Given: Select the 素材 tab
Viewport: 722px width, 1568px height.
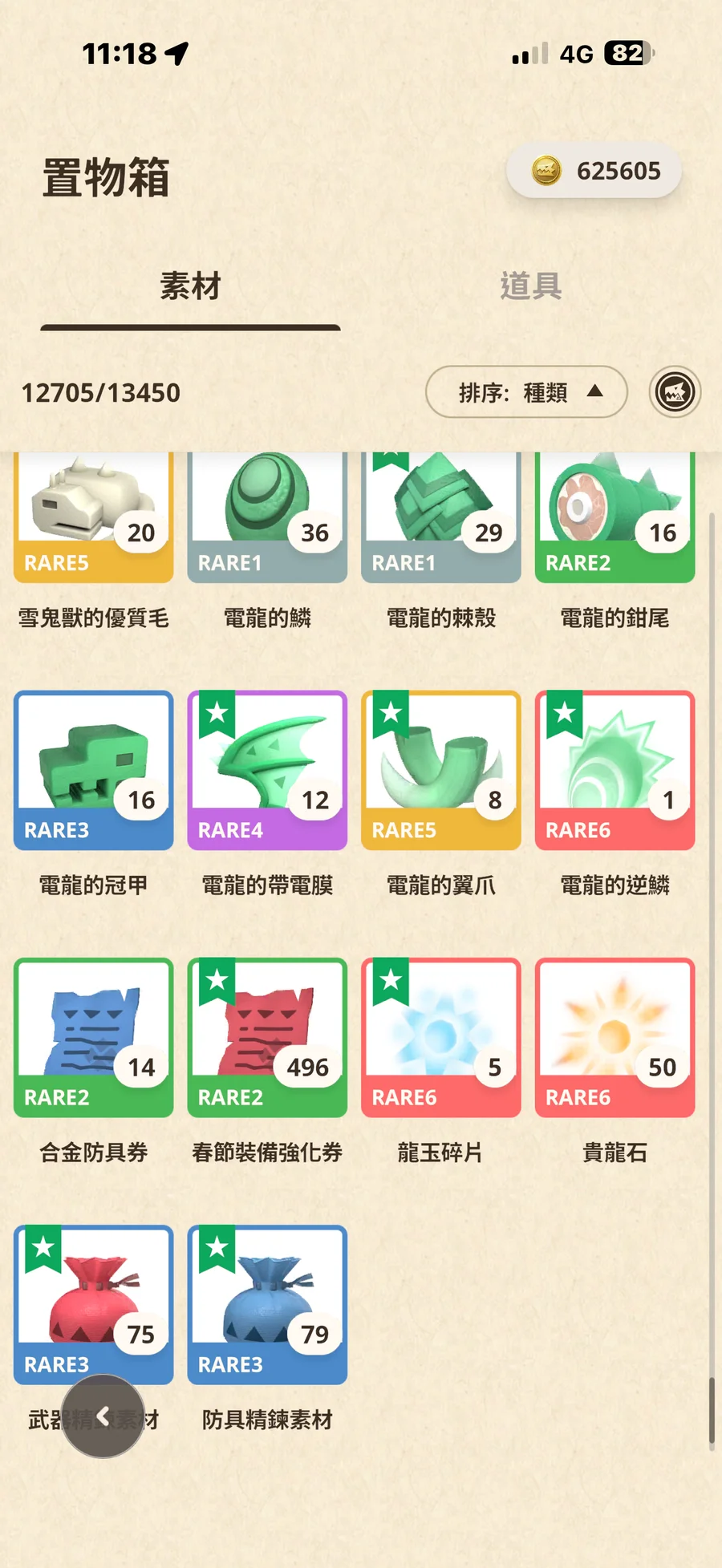Looking at the screenshot, I should tap(190, 286).
